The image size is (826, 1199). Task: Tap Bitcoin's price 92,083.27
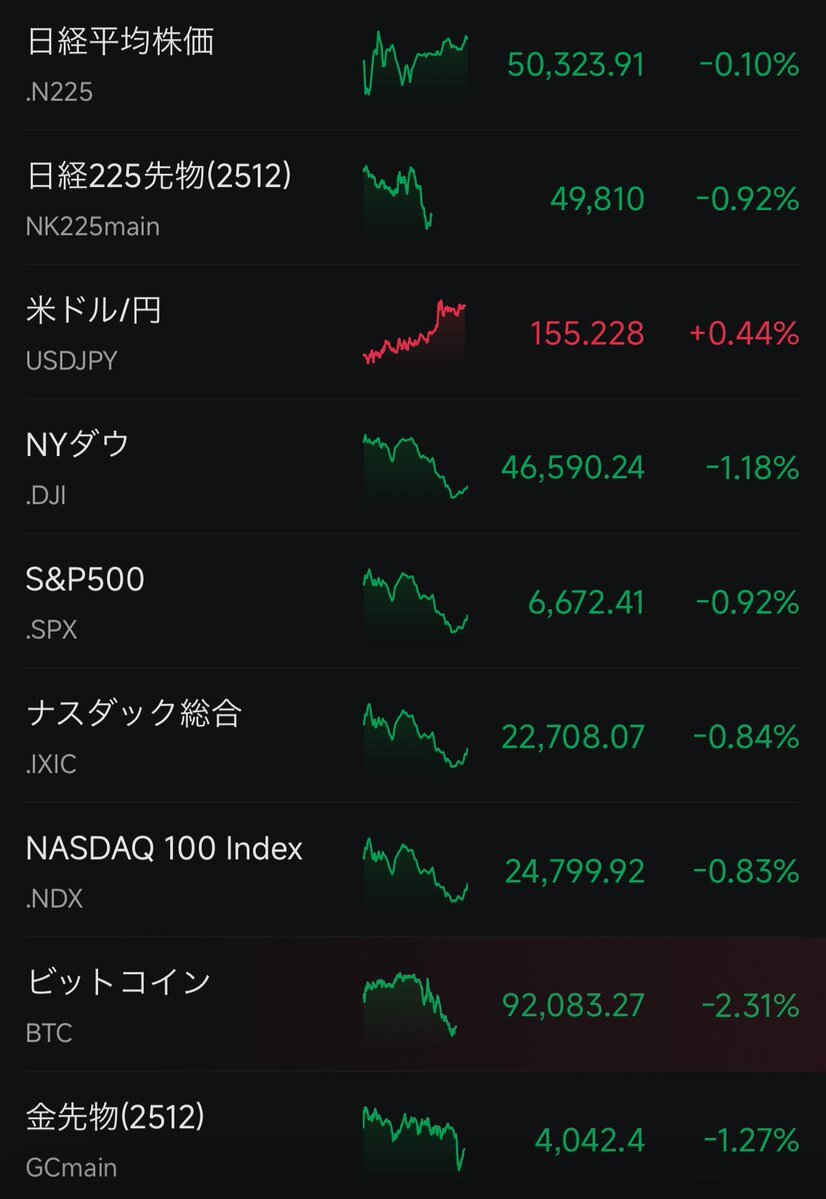click(571, 1005)
